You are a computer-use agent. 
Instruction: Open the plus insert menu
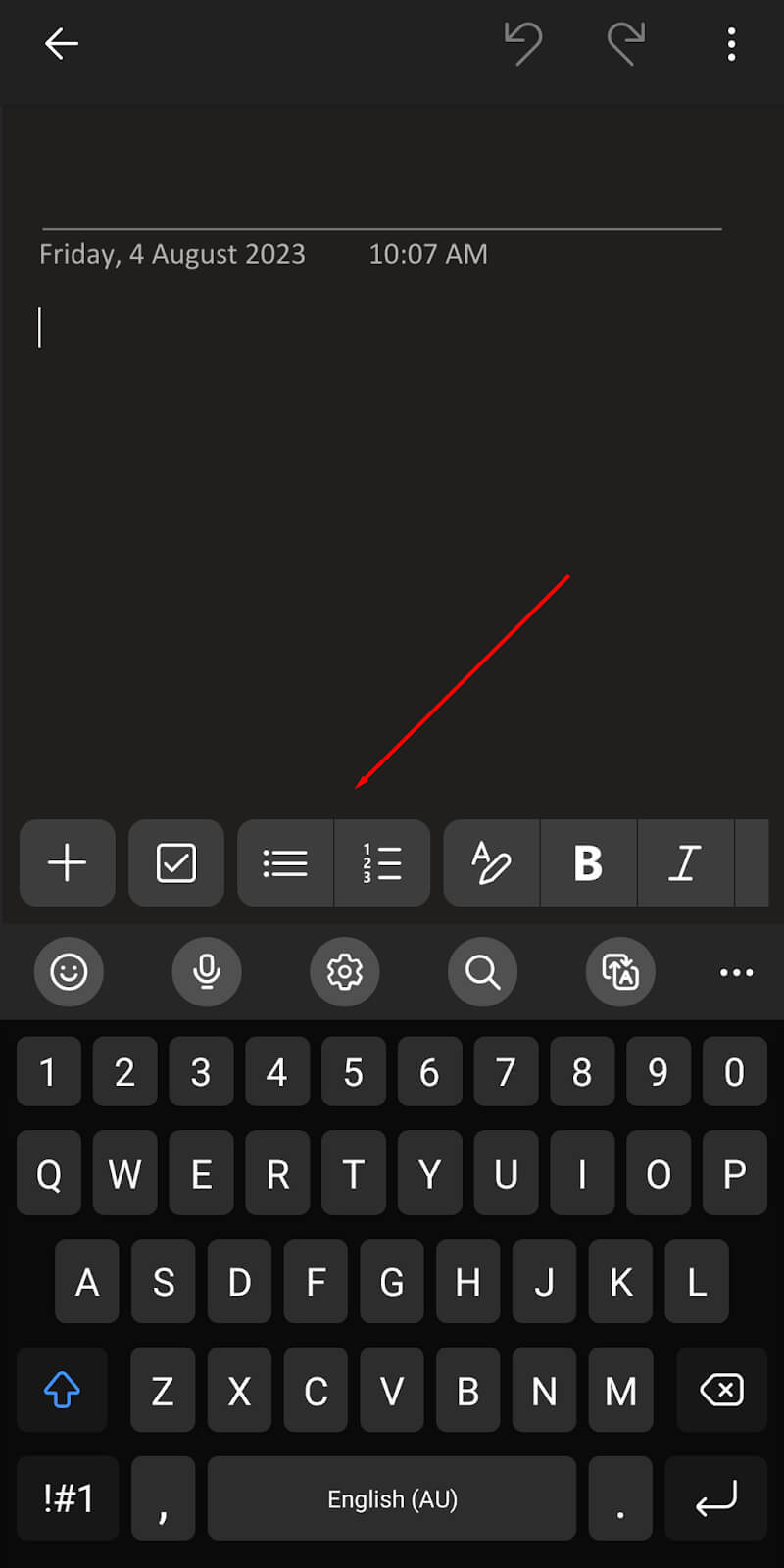(x=68, y=863)
